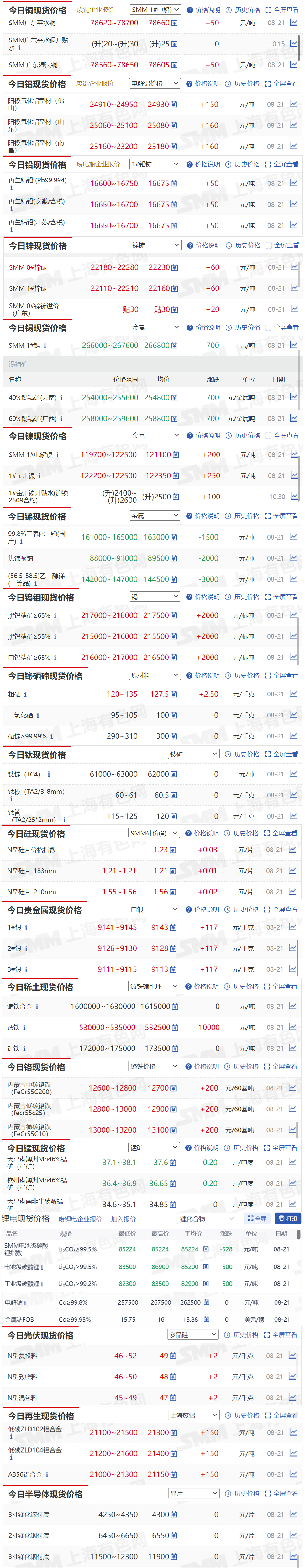Open the 白银 dropdown under precious metals
Image resolution: width=305 pixels, height=1568 pixels.
point(154,910)
